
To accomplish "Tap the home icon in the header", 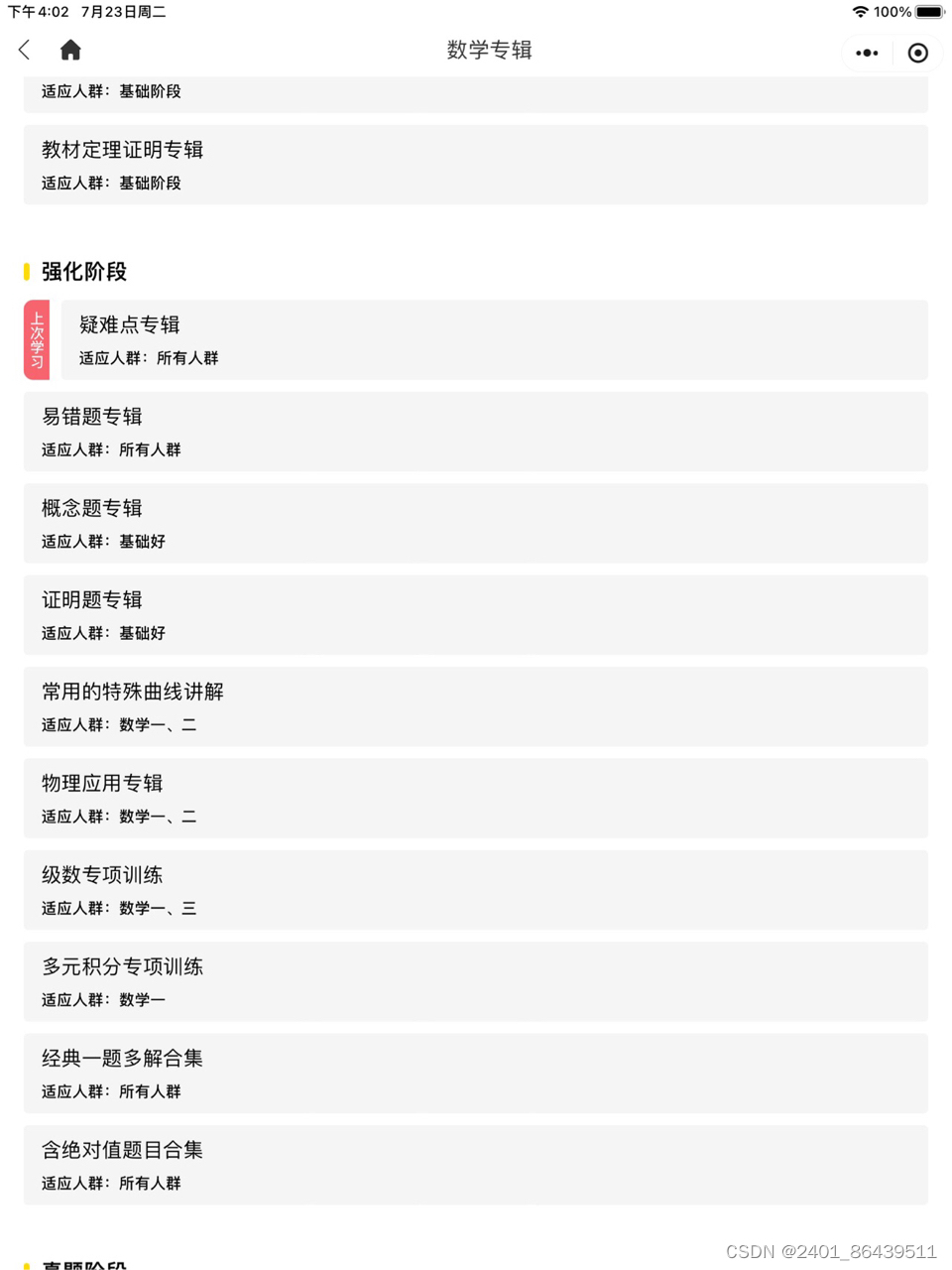I will (x=70, y=50).
